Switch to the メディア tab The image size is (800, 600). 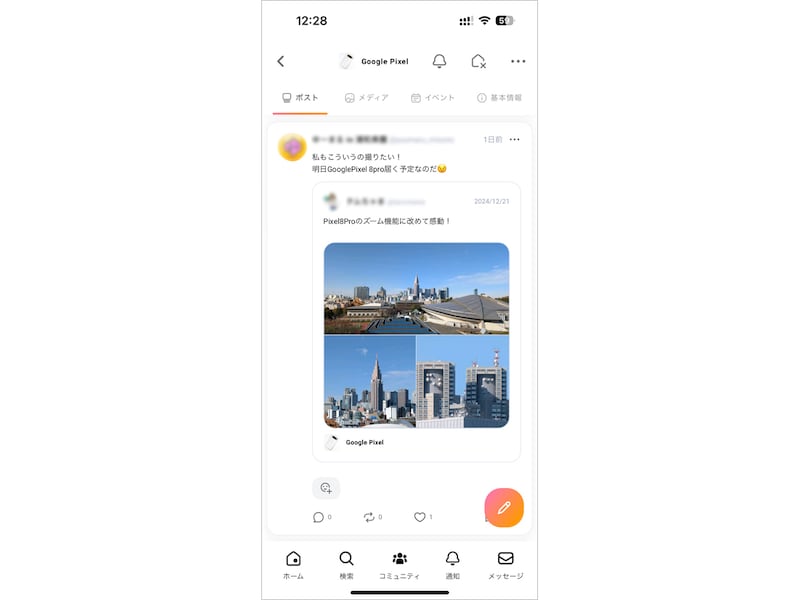click(x=366, y=98)
